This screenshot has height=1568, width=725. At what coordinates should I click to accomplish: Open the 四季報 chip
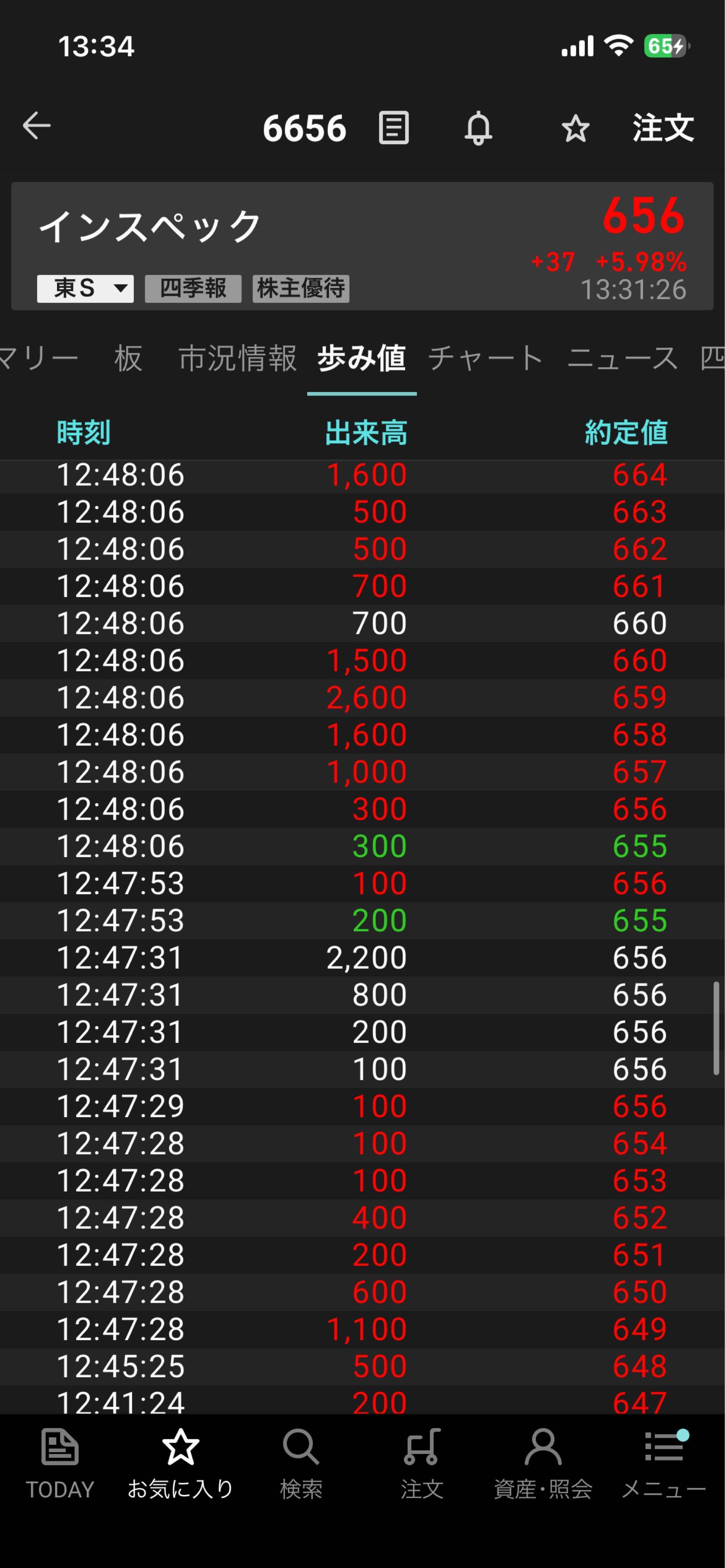point(193,288)
